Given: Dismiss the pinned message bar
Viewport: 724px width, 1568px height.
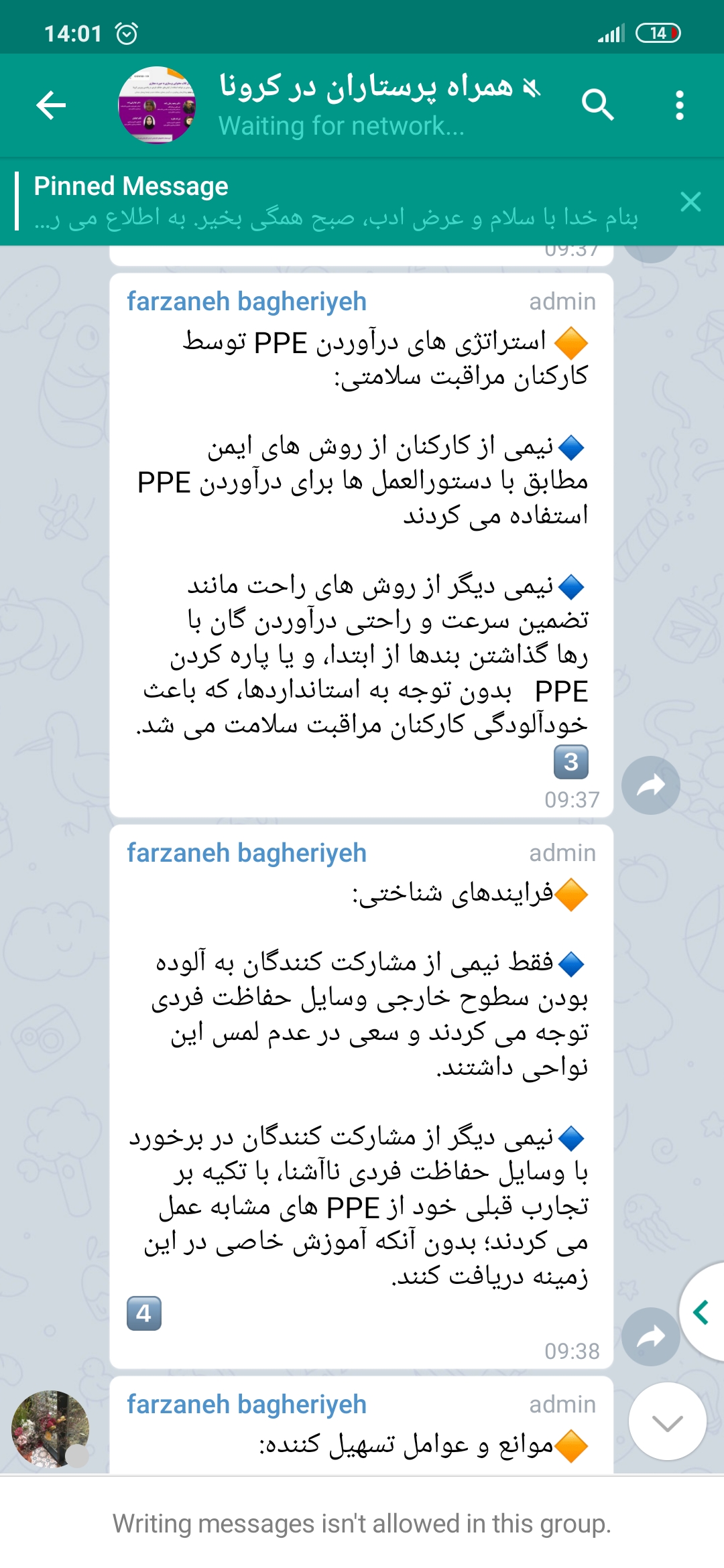Looking at the screenshot, I should pyautogui.click(x=690, y=202).
